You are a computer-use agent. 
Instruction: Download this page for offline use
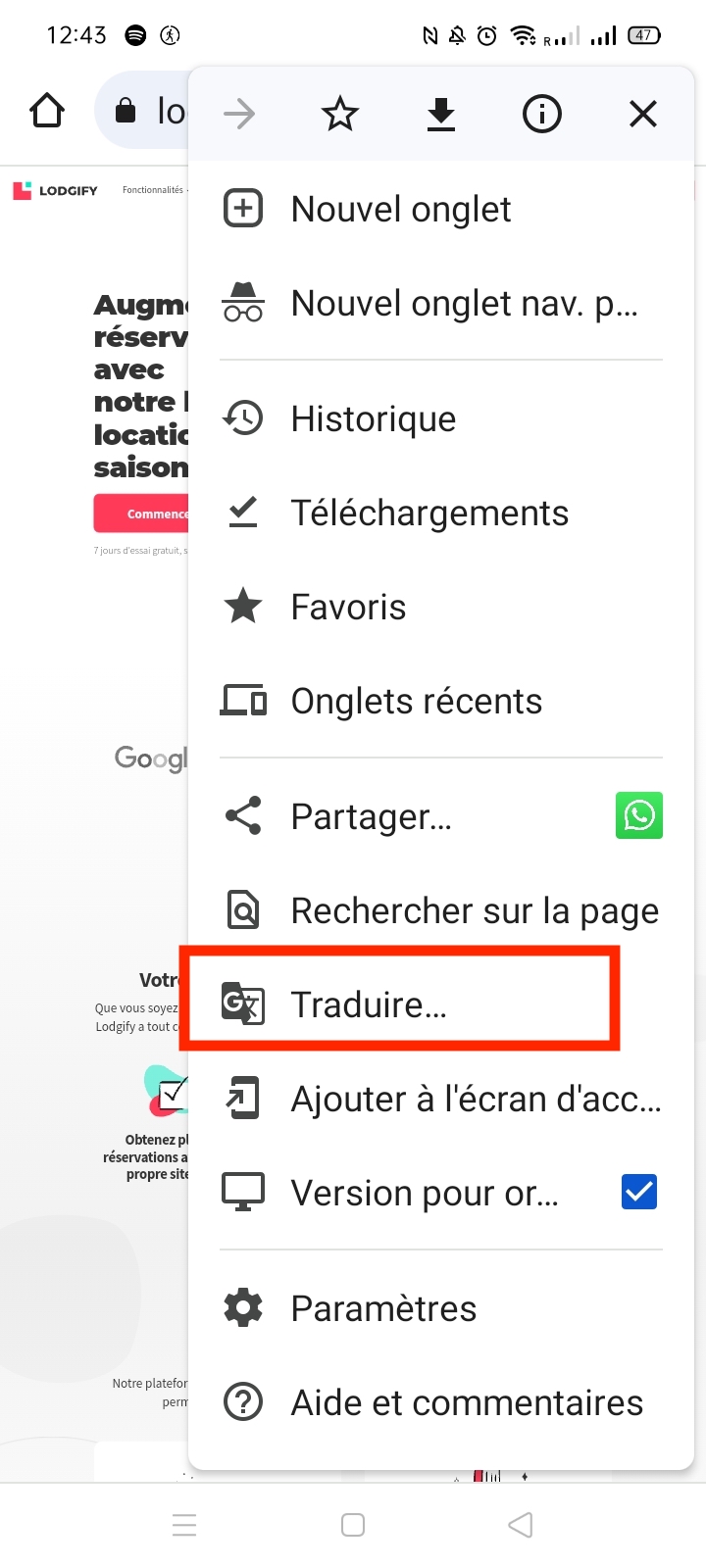(441, 115)
